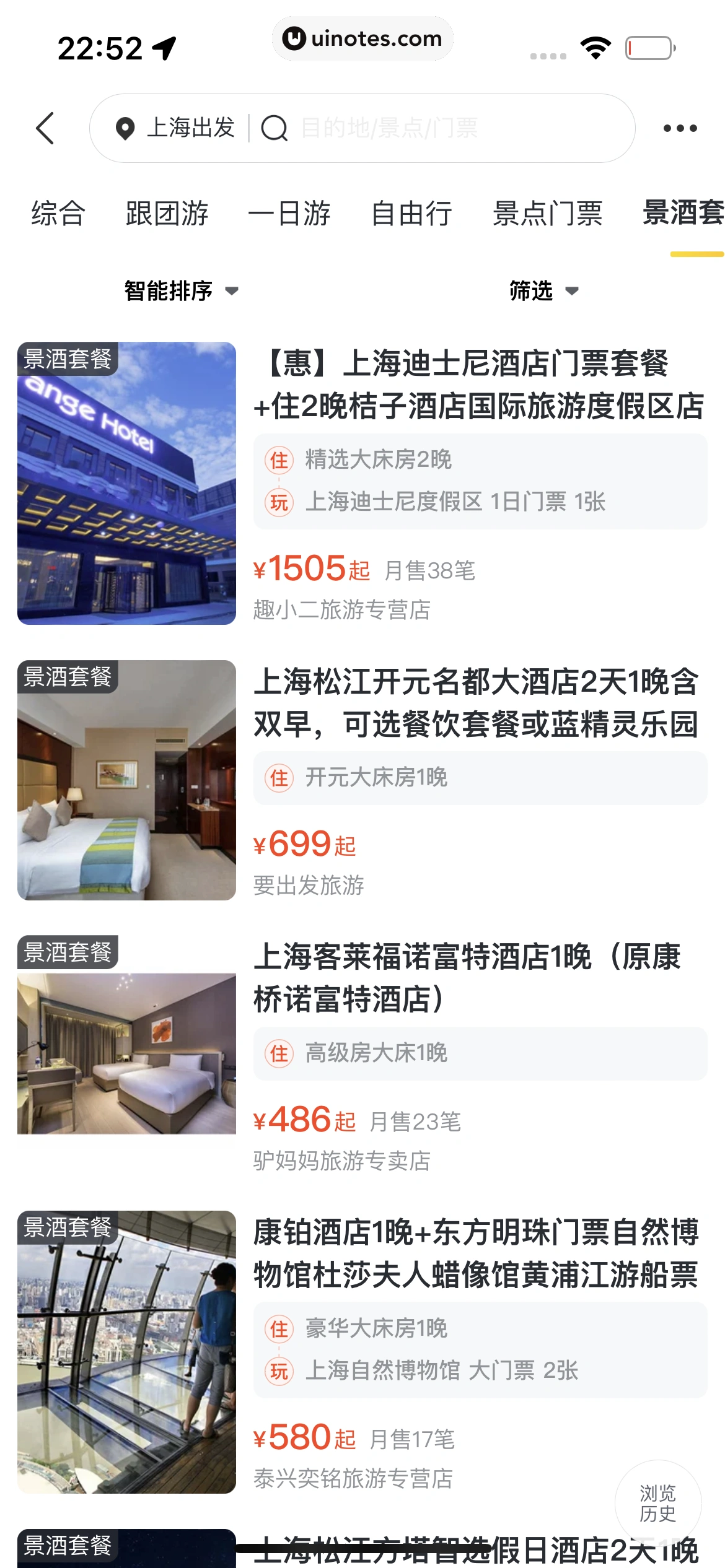Viewport: 725px width, 1568px height.
Task: Switch to the 景点门票 tab
Action: click(x=547, y=214)
